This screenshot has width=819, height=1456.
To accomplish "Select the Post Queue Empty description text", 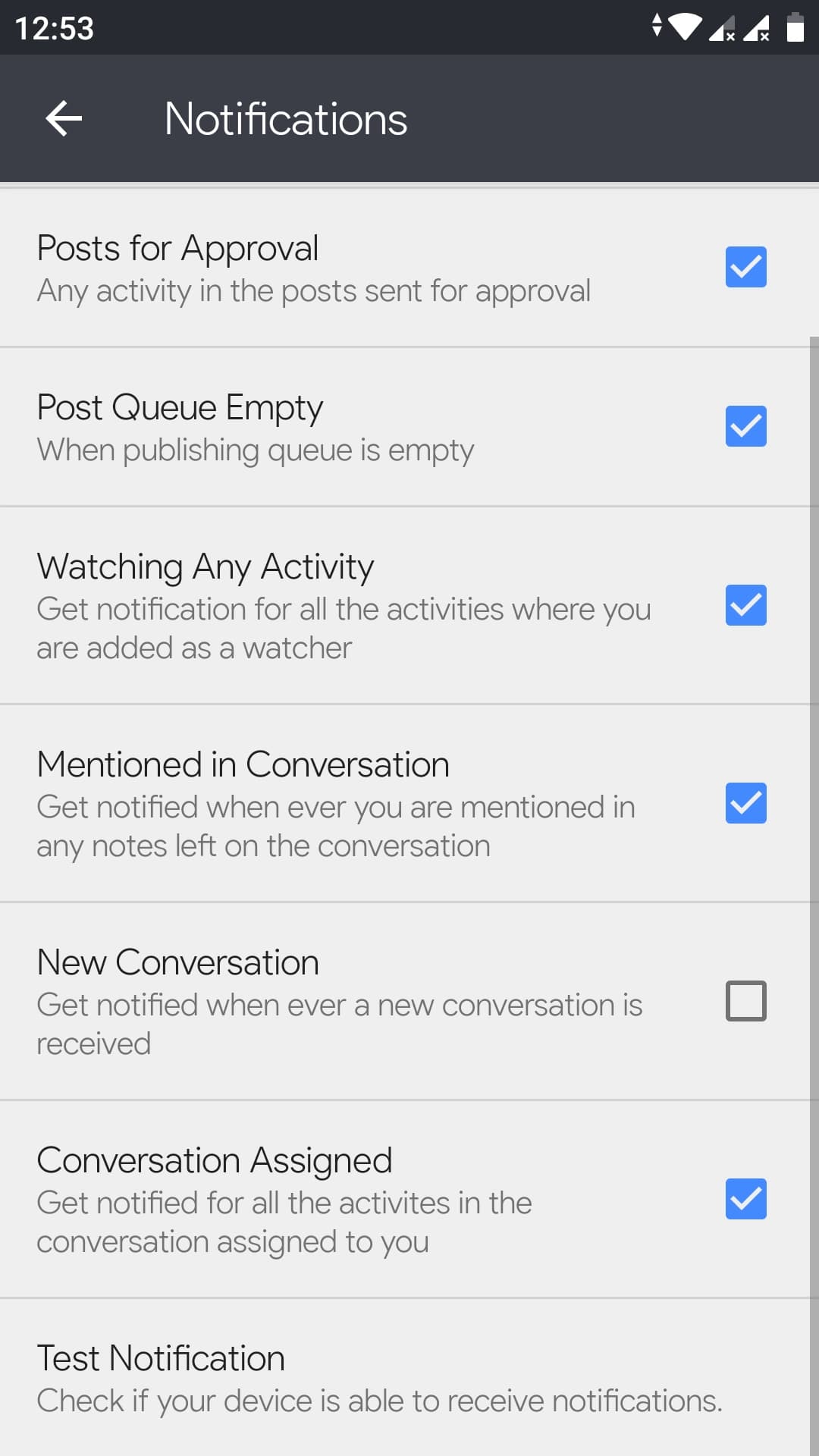I will pos(255,450).
